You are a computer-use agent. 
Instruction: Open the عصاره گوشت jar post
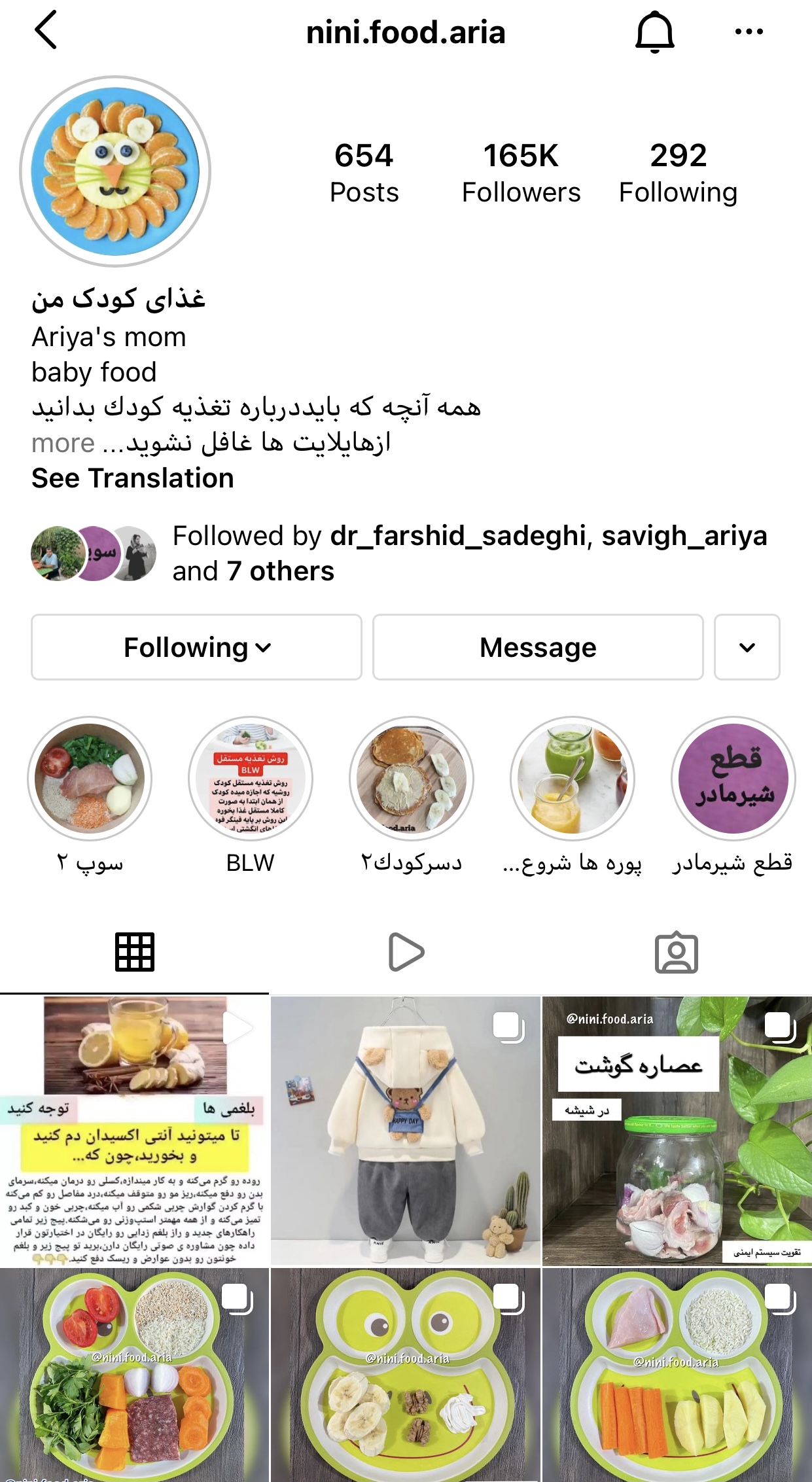[x=677, y=1131]
